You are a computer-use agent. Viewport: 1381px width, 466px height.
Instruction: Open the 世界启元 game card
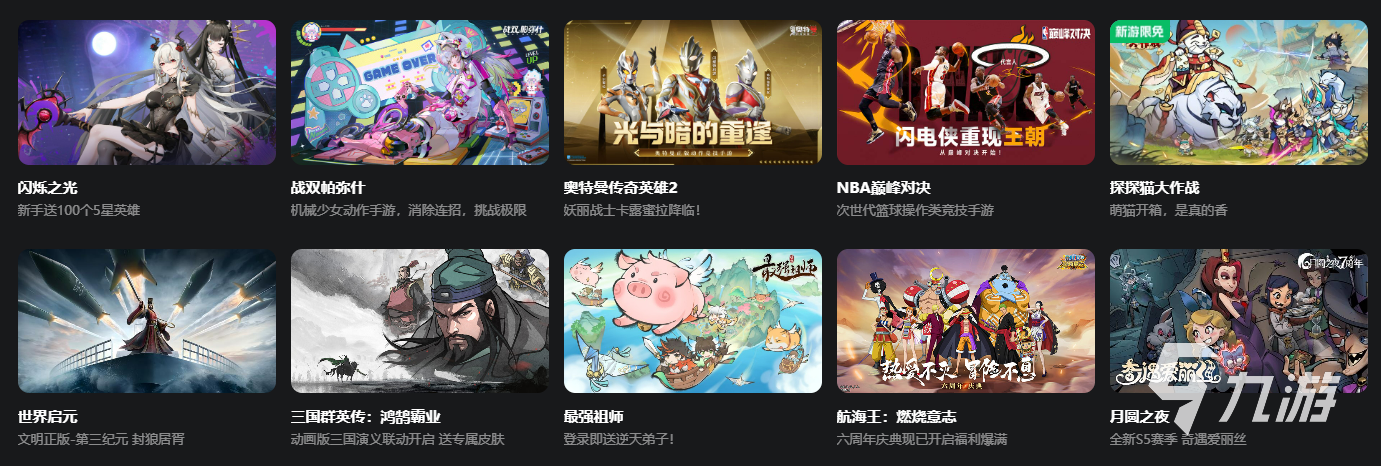(x=147, y=321)
